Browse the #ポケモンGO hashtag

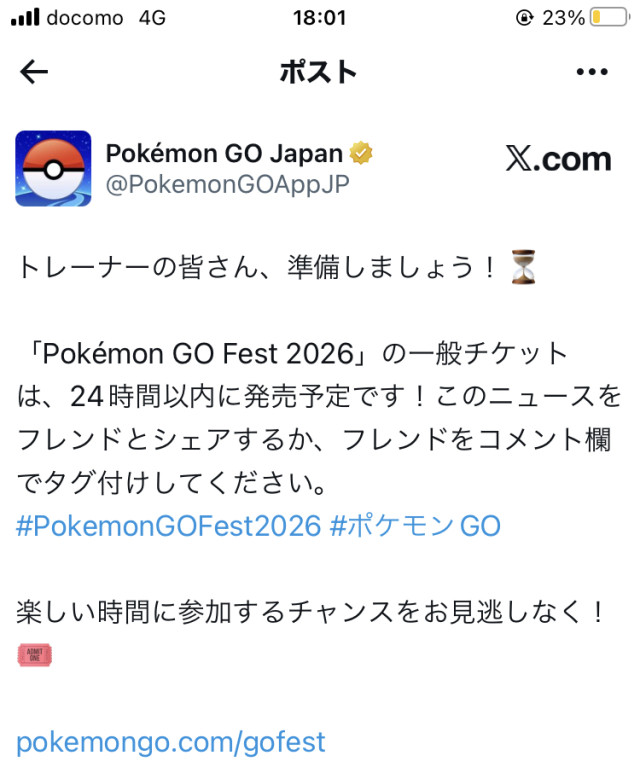415,526
